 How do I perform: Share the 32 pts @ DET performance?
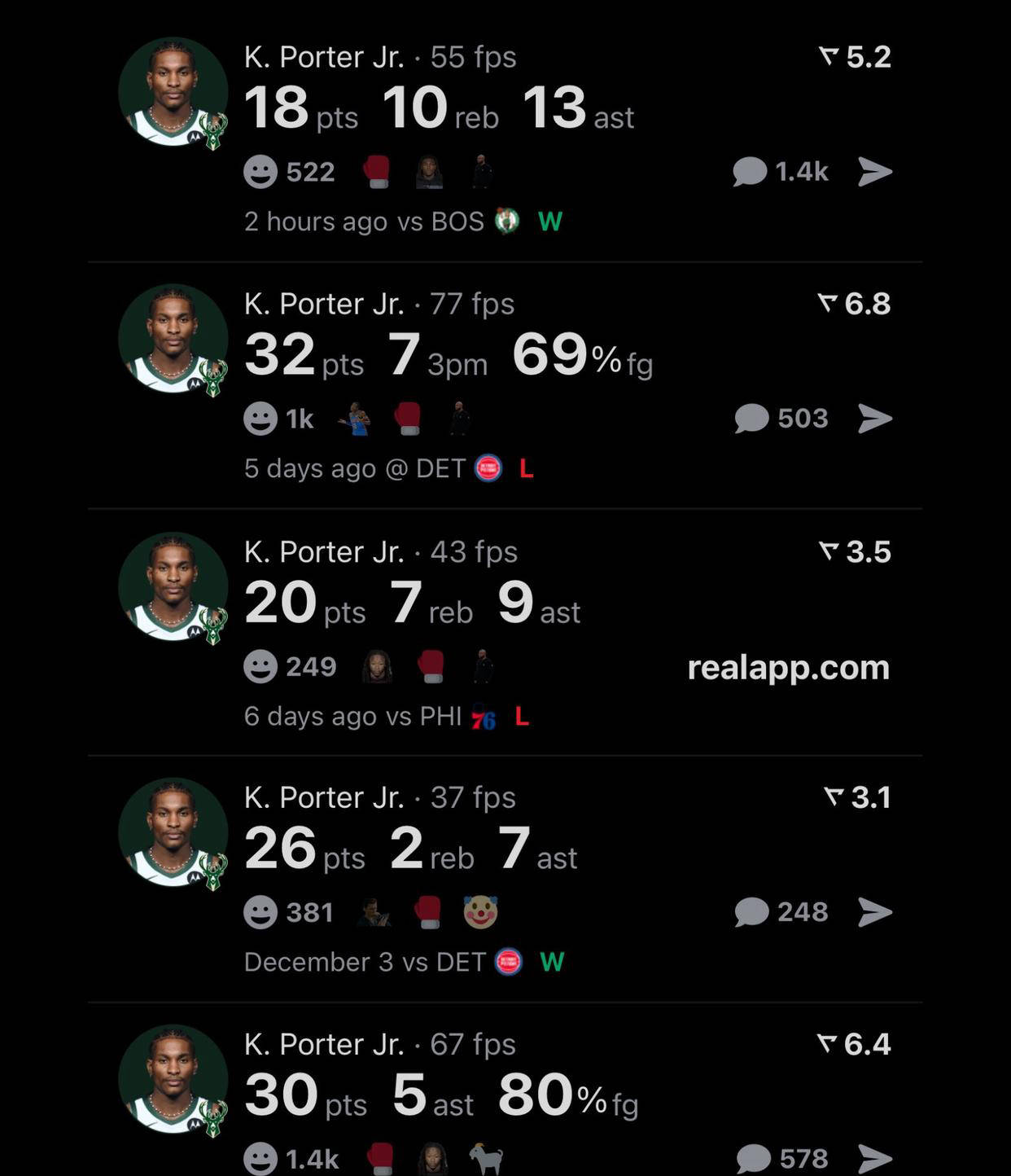tap(875, 419)
